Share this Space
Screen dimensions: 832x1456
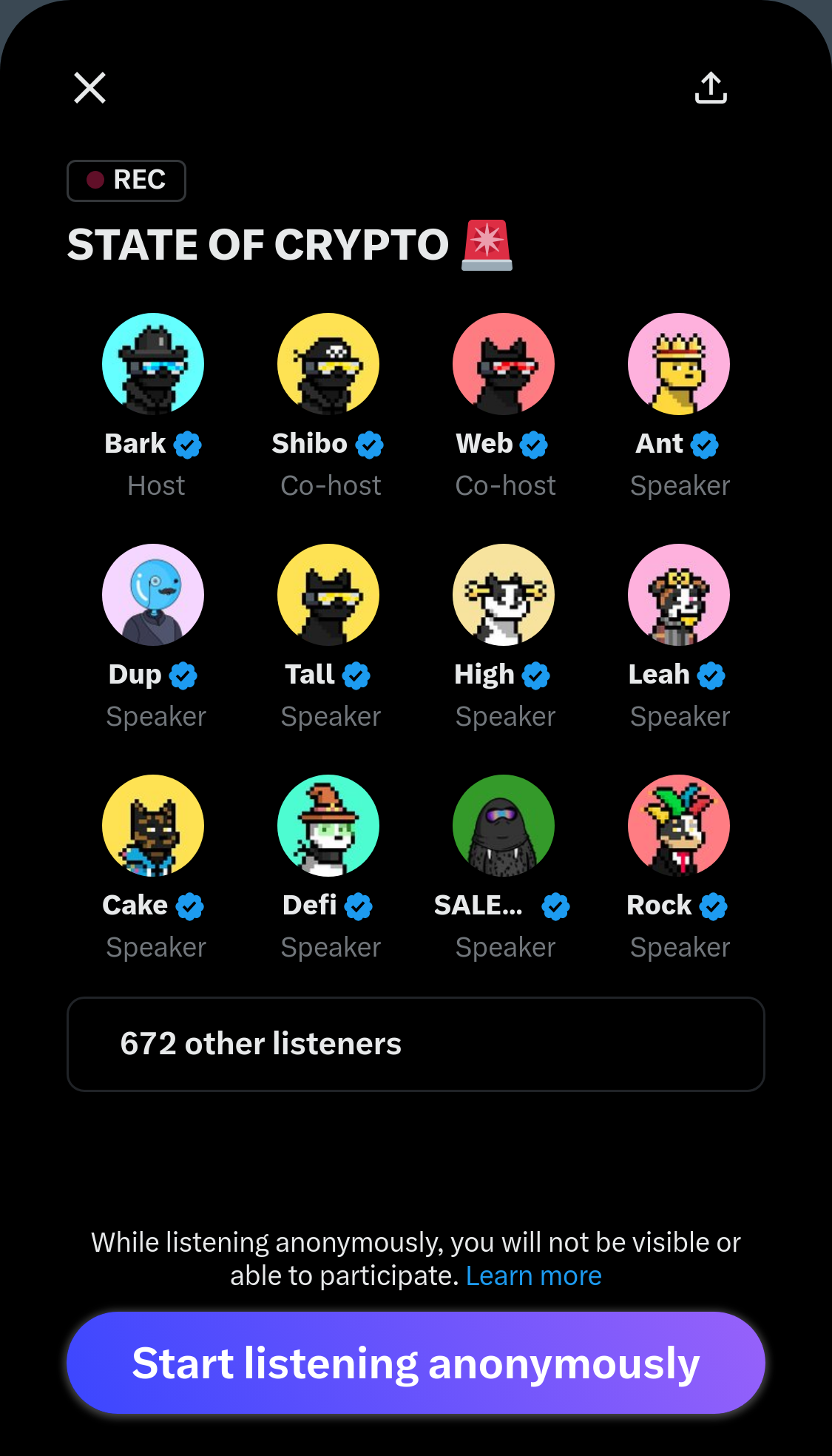pyautogui.click(x=711, y=88)
